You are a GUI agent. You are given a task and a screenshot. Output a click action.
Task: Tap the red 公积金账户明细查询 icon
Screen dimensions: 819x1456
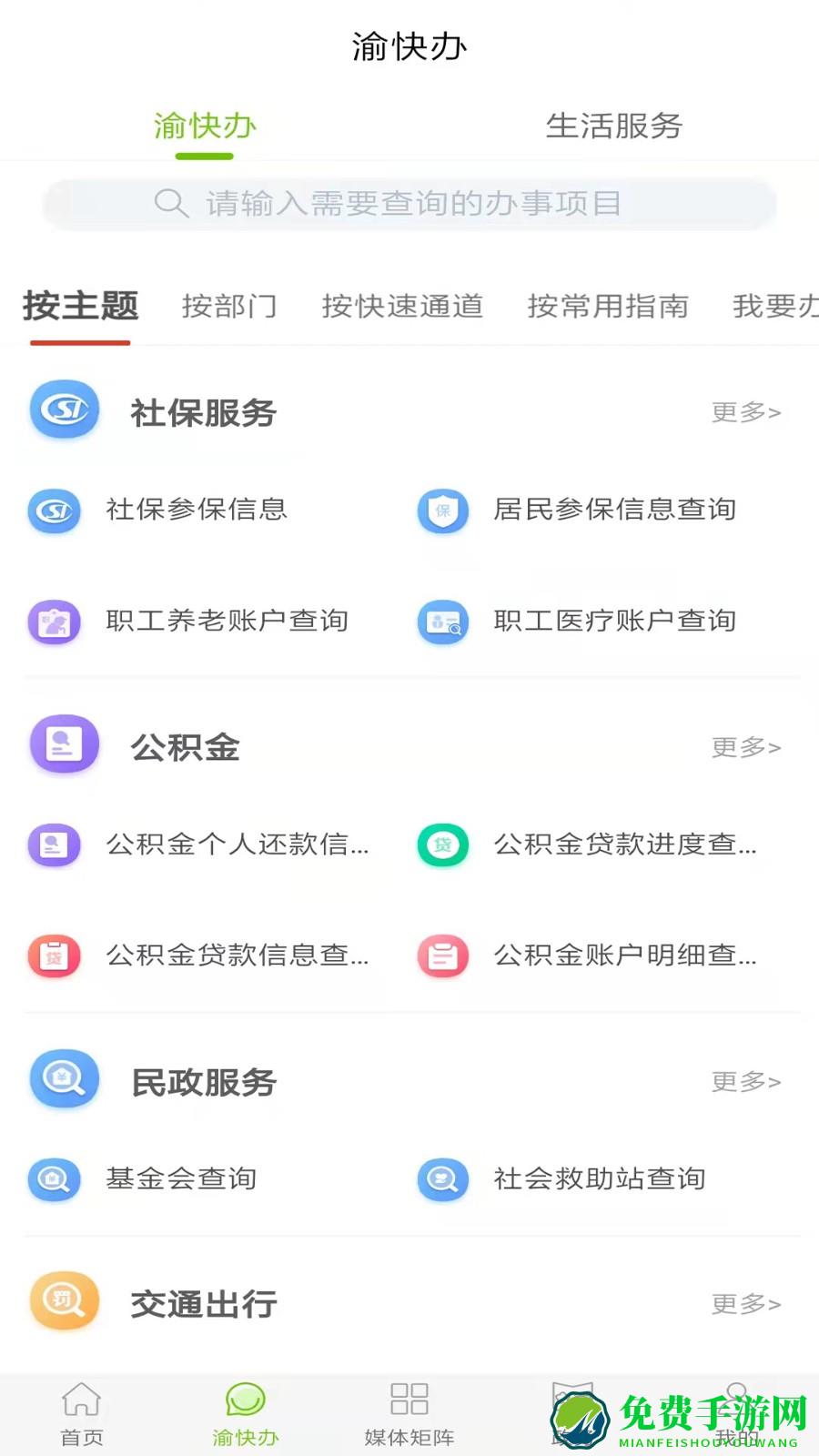442,955
